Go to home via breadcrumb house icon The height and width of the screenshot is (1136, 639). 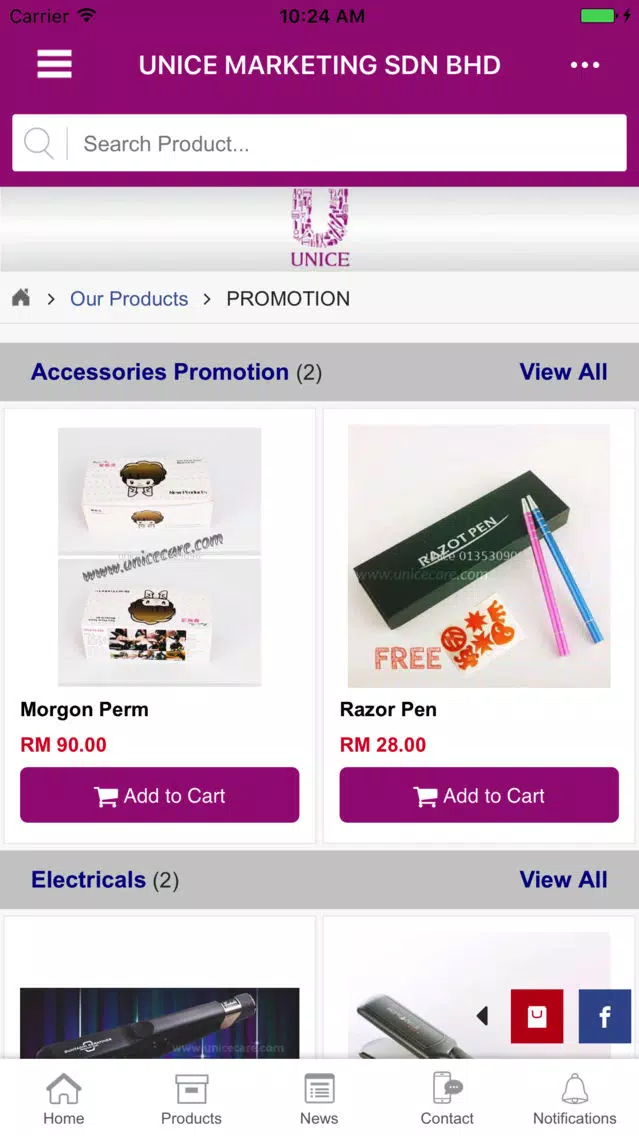21,298
